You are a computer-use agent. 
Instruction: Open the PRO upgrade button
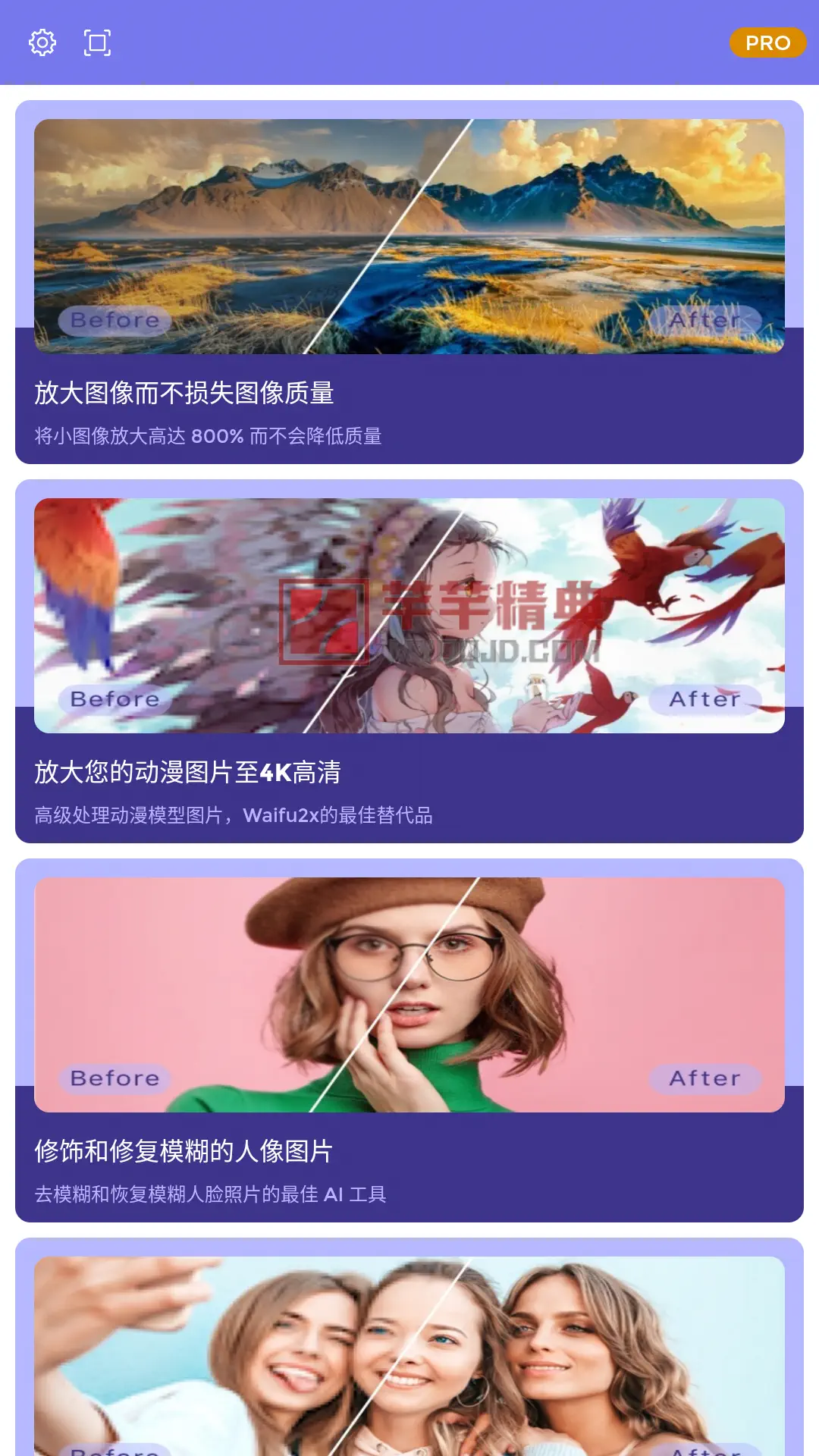(767, 42)
